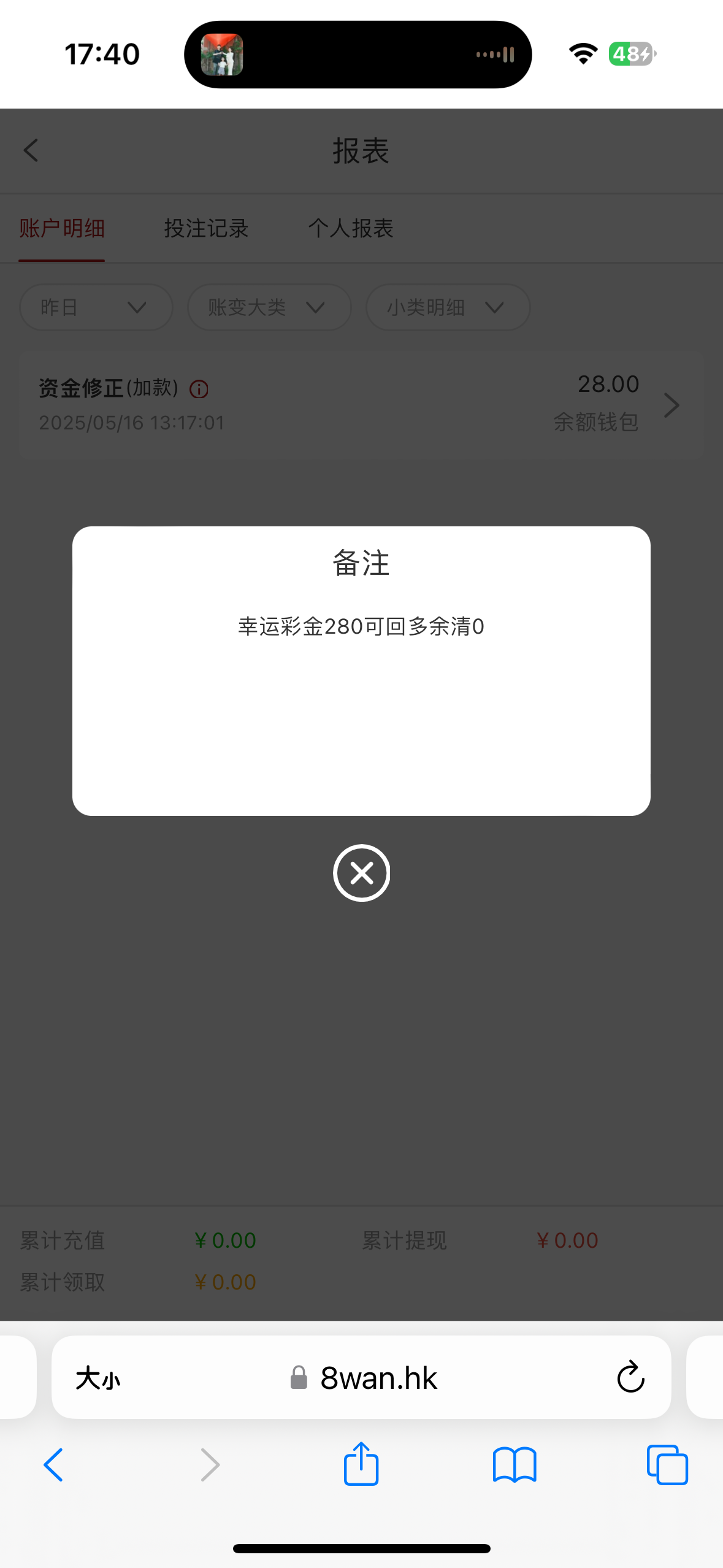Go back from the 报表 page
This screenshot has width=723, height=1568.
31,150
